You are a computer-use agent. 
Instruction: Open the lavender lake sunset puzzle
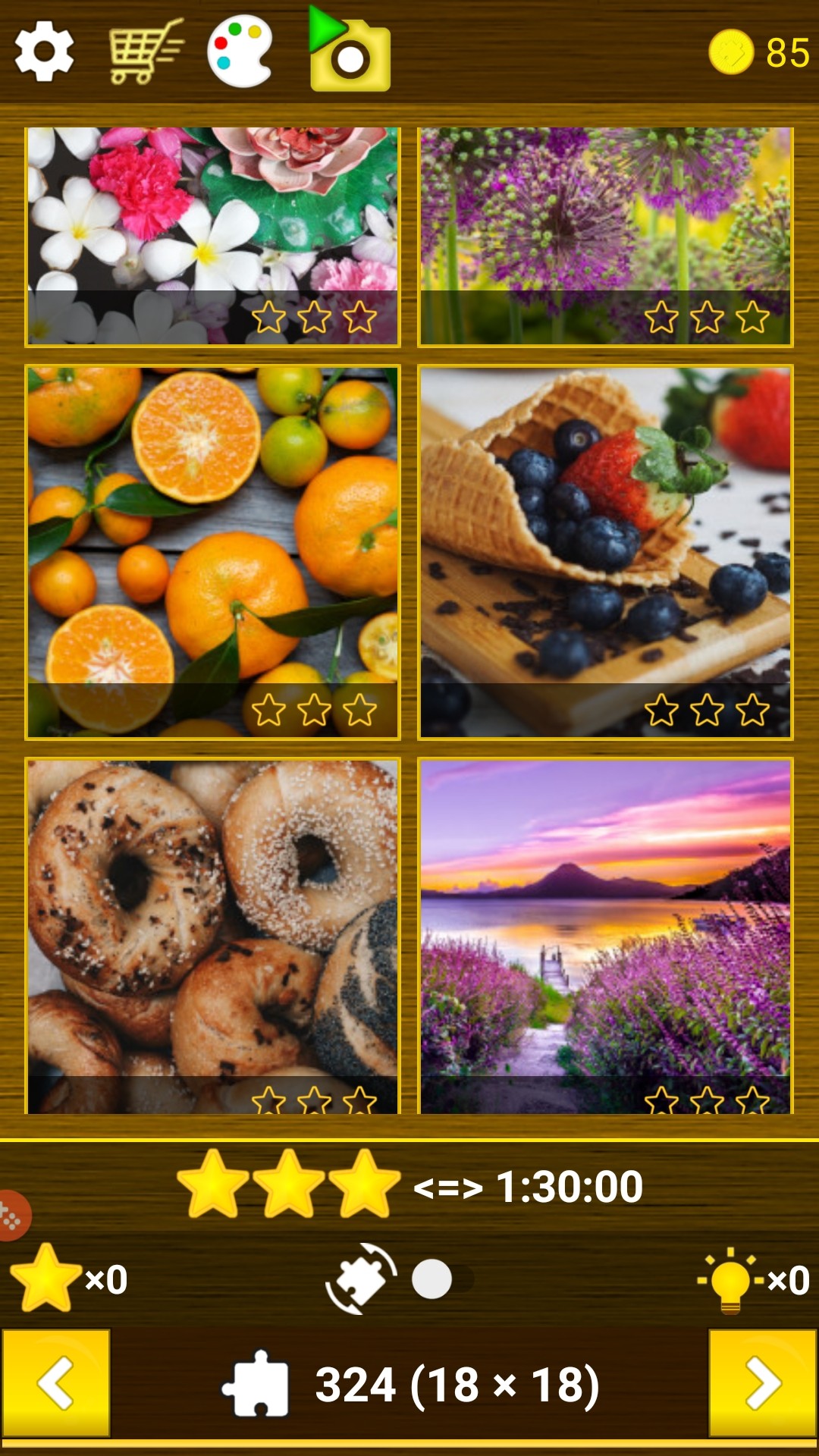coord(605,937)
